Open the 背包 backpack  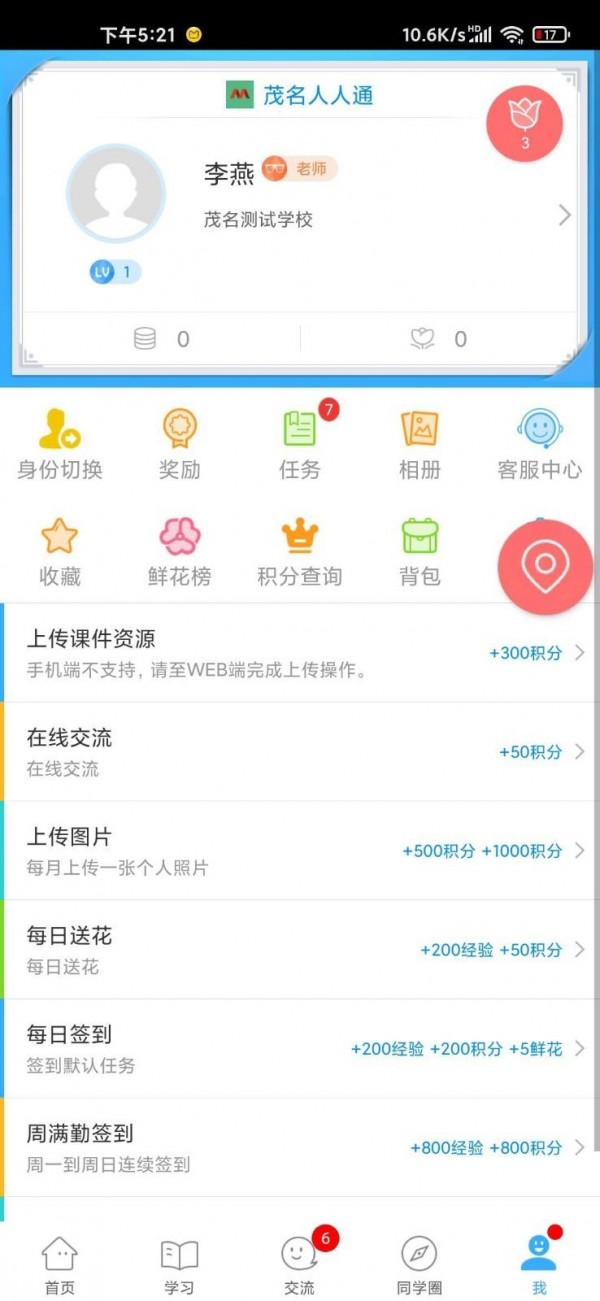pyautogui.click(x=420, y=551)
